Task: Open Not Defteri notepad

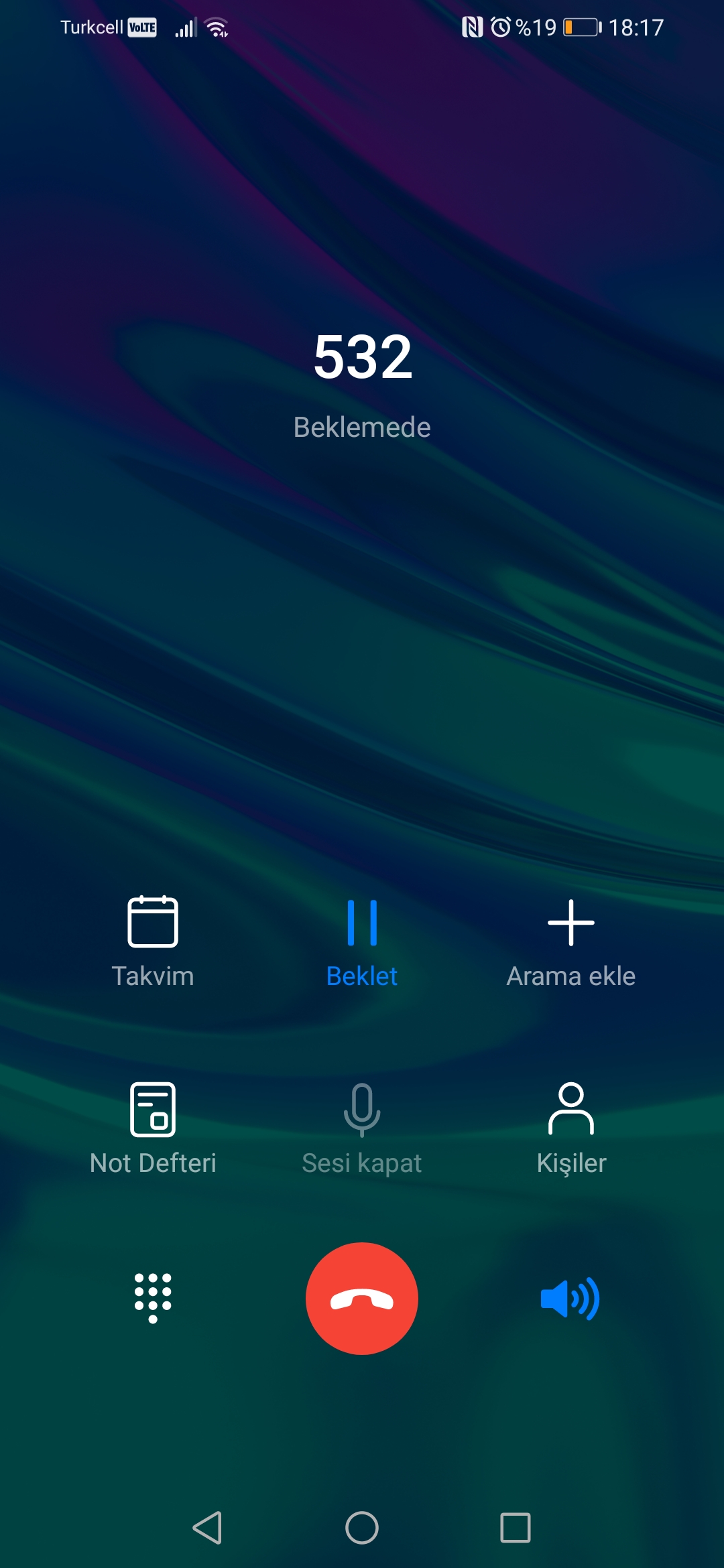Action: pyautogui.click(x=153, y=1128)
